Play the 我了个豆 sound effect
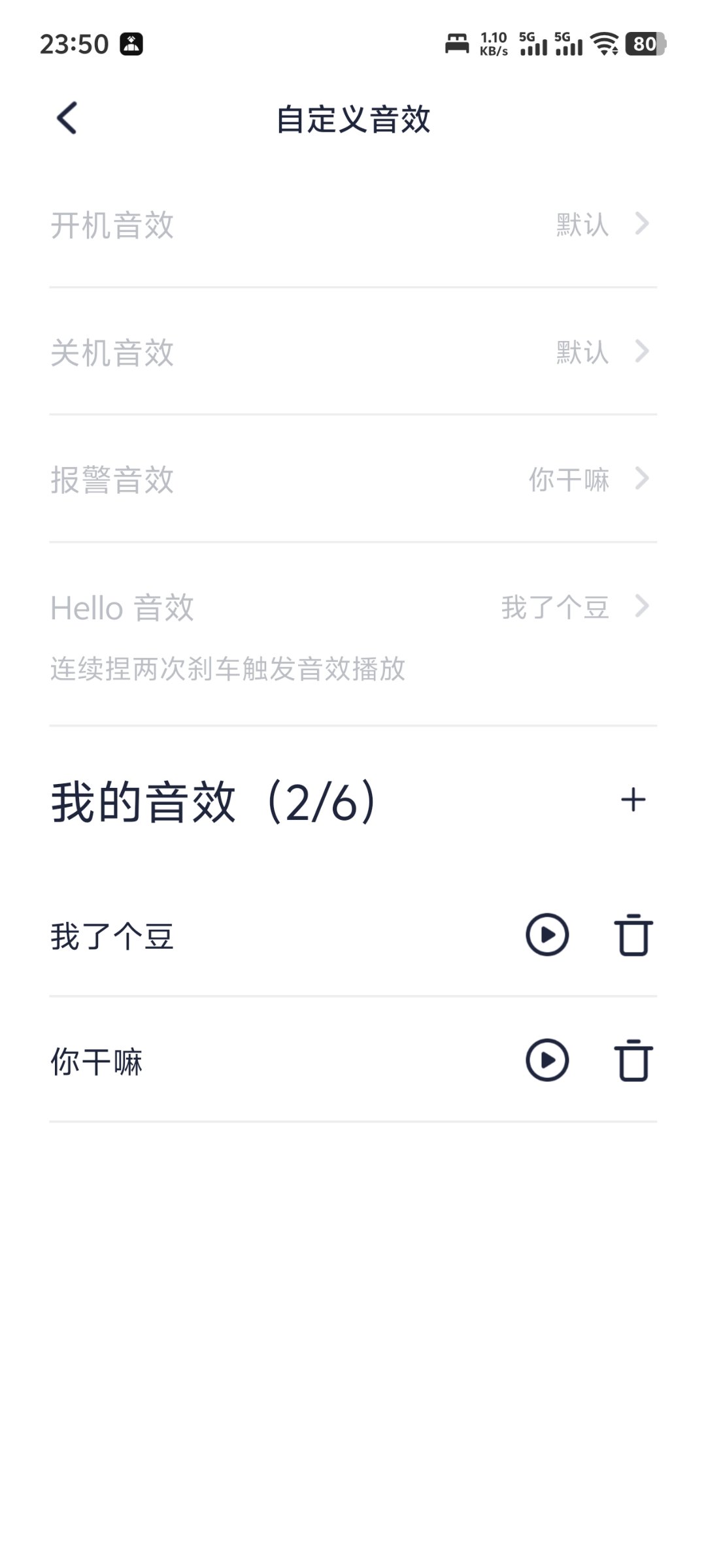 tap(547, 935)
